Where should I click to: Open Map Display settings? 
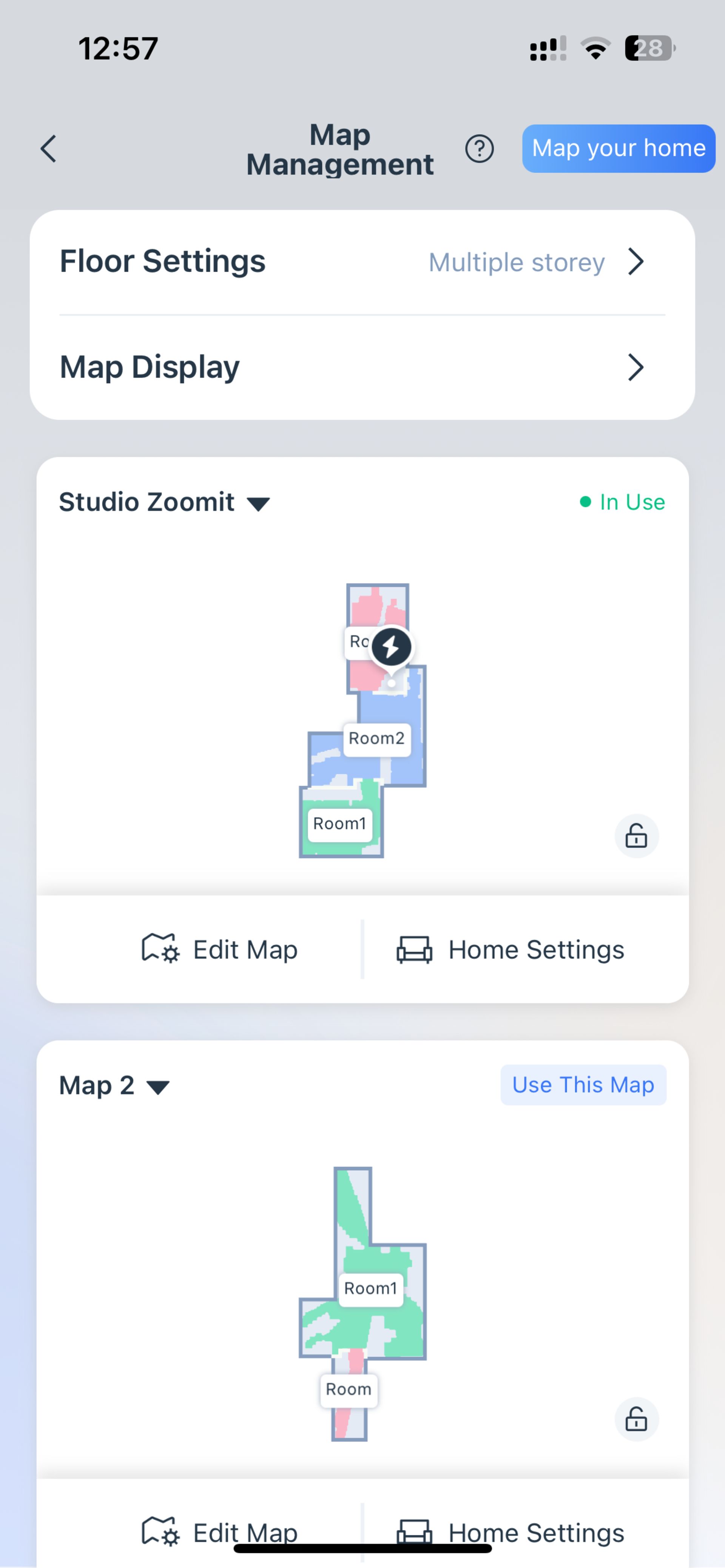[362, 367]
